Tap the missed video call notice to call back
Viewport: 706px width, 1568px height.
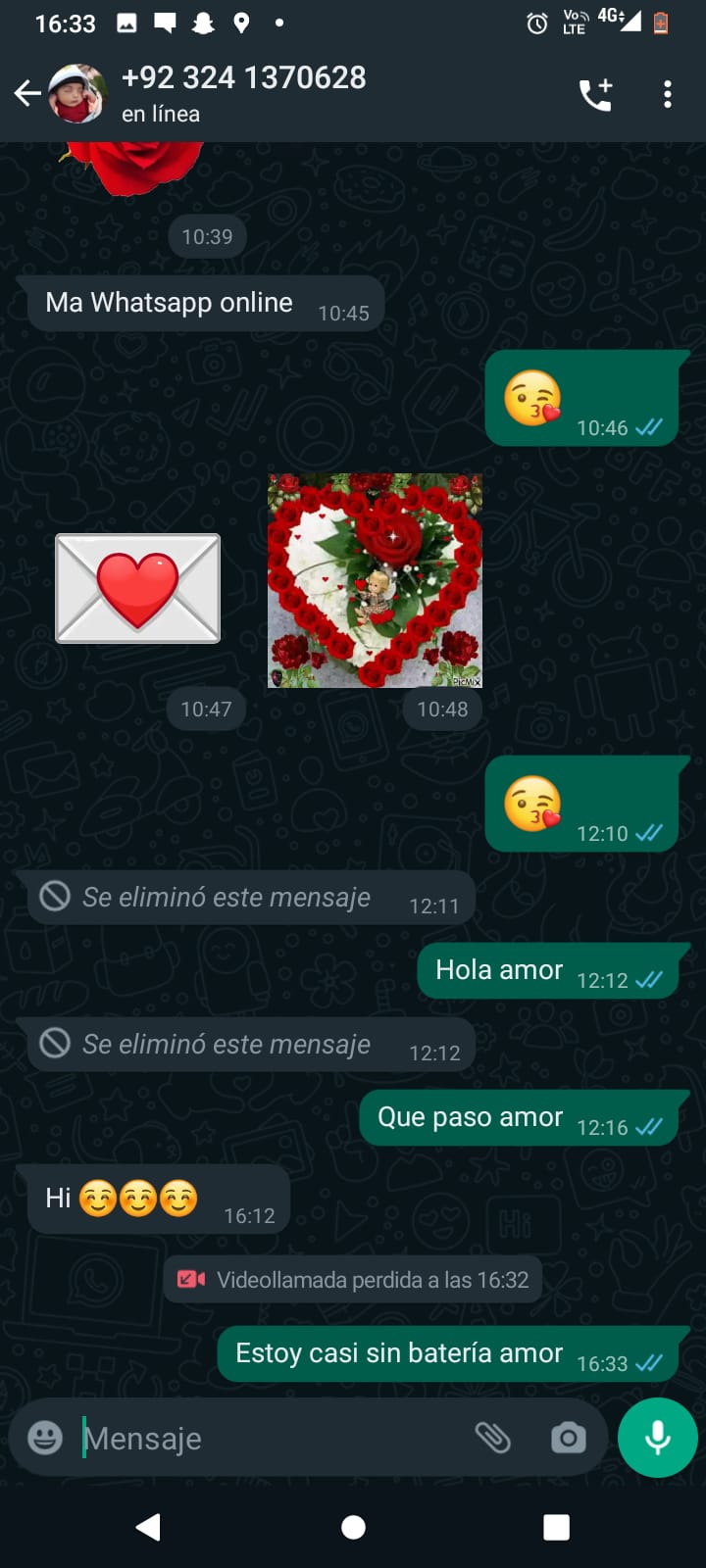point(353,1280)
